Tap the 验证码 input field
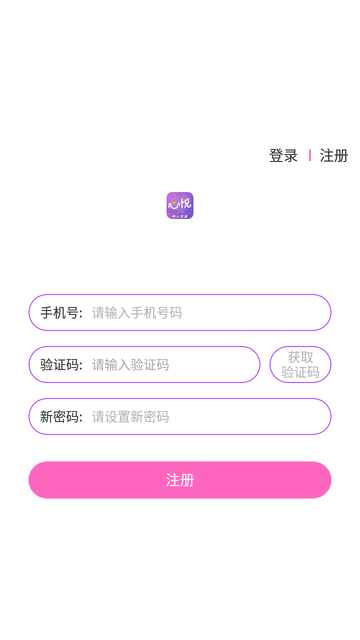Screen dimensions: 360x640 click(144, 364)
